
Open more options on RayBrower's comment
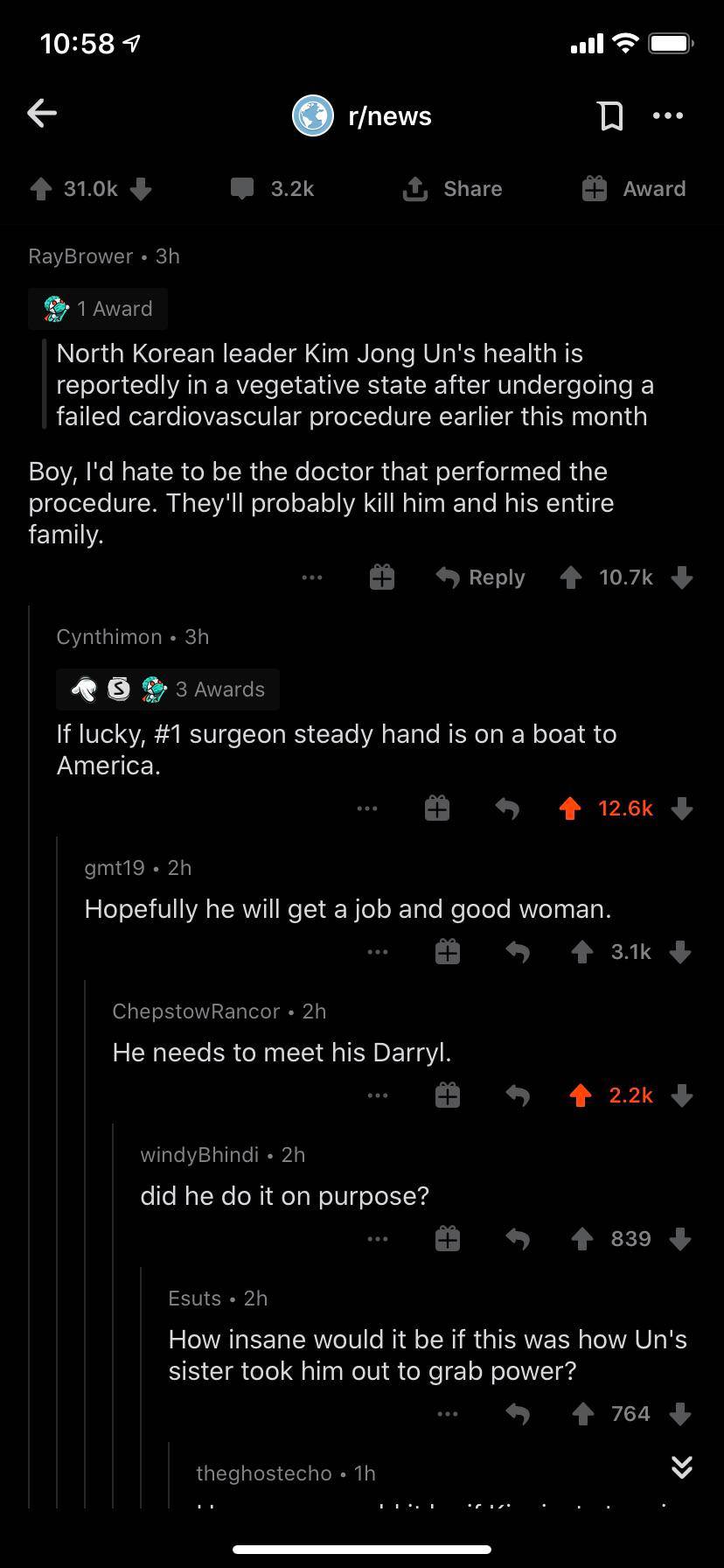[312, 577]
